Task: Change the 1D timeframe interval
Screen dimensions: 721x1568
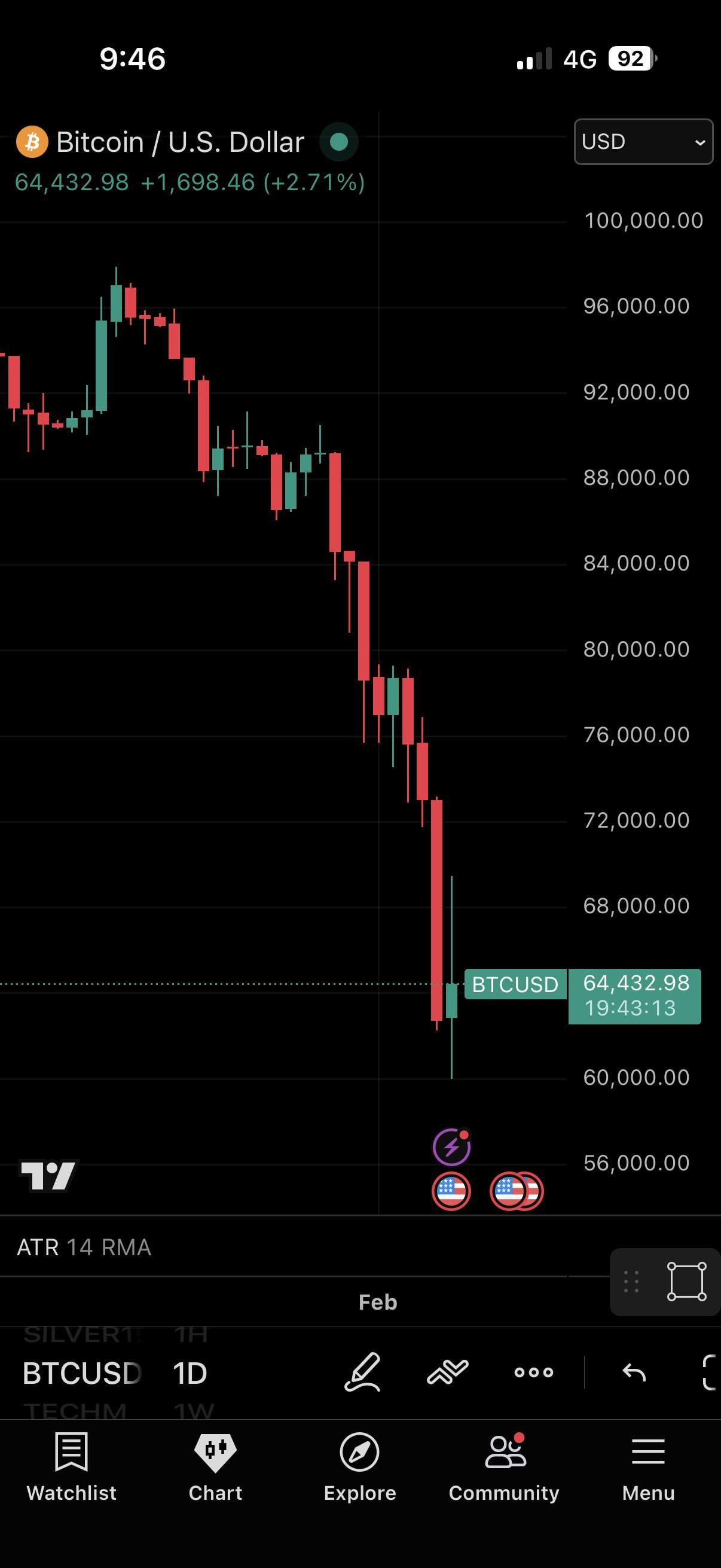Action: 190,1373
